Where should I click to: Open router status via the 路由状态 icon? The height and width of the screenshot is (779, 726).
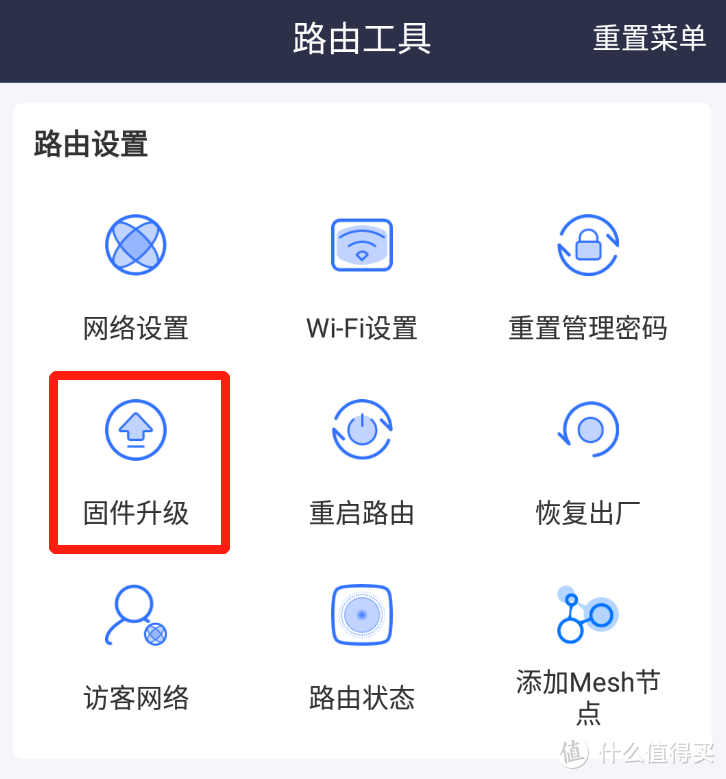point(361,614)
